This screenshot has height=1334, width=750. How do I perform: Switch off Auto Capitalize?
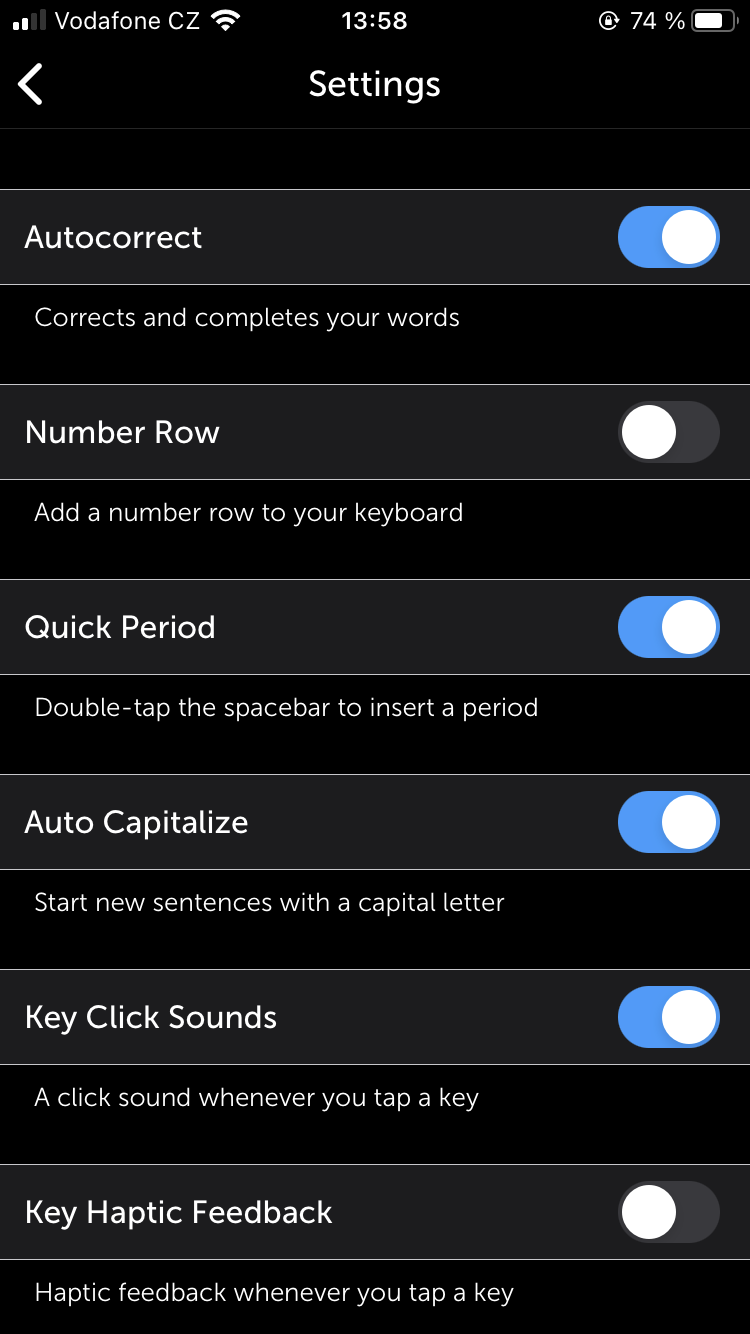click(x=668, y=823)
